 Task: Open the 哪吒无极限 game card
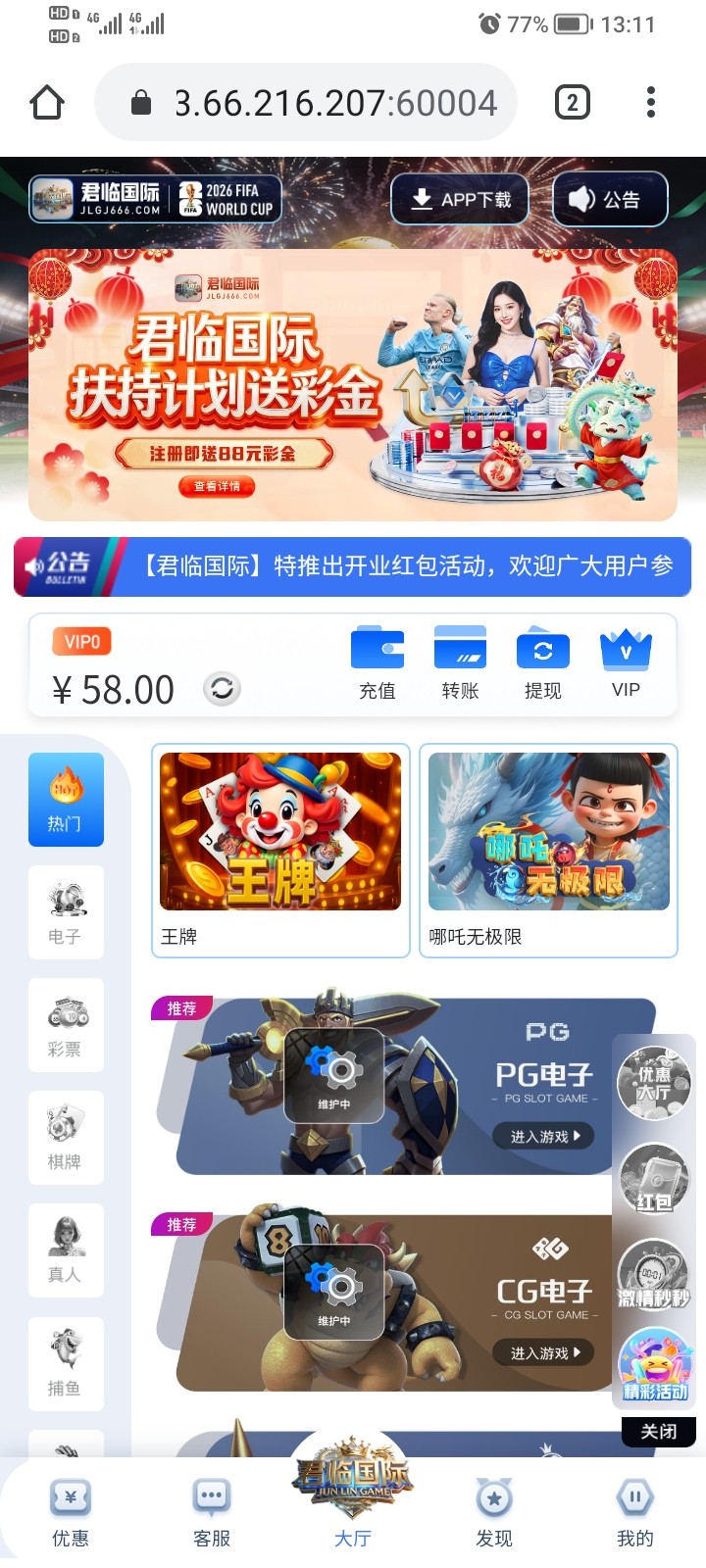point(548,849)
